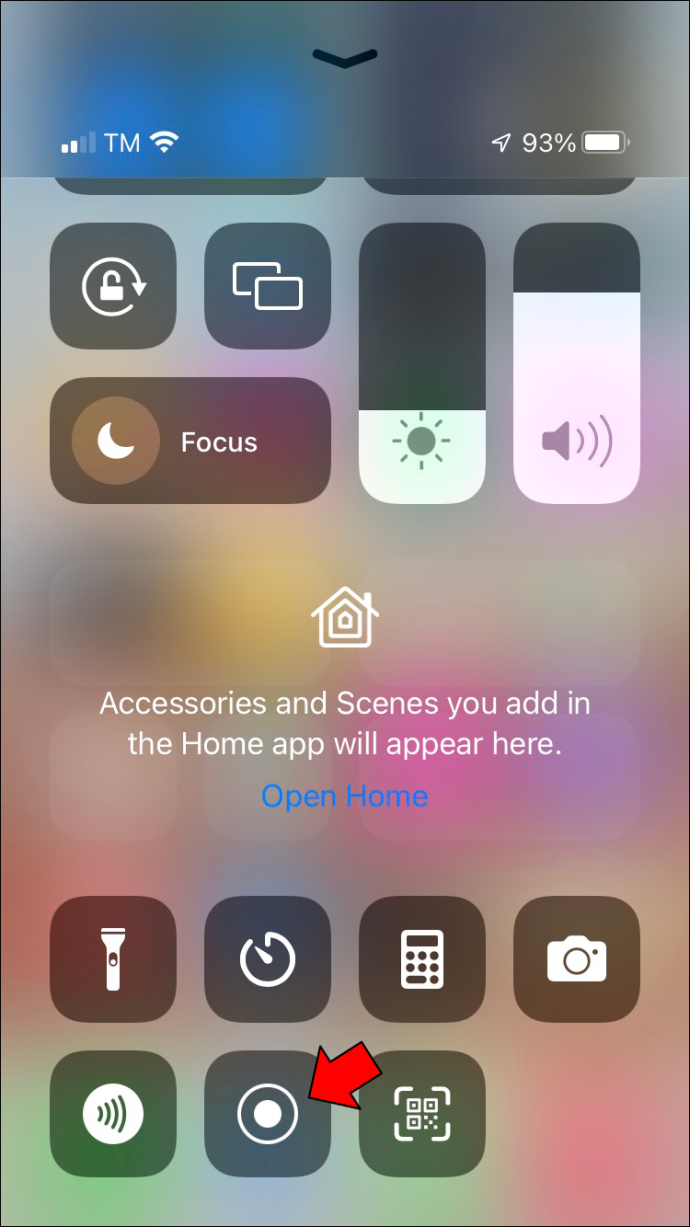Image resolution: width=690 pixels, height=1227 pixels.
Task: Tap the brightness slider
Action: tap(422, 363)
